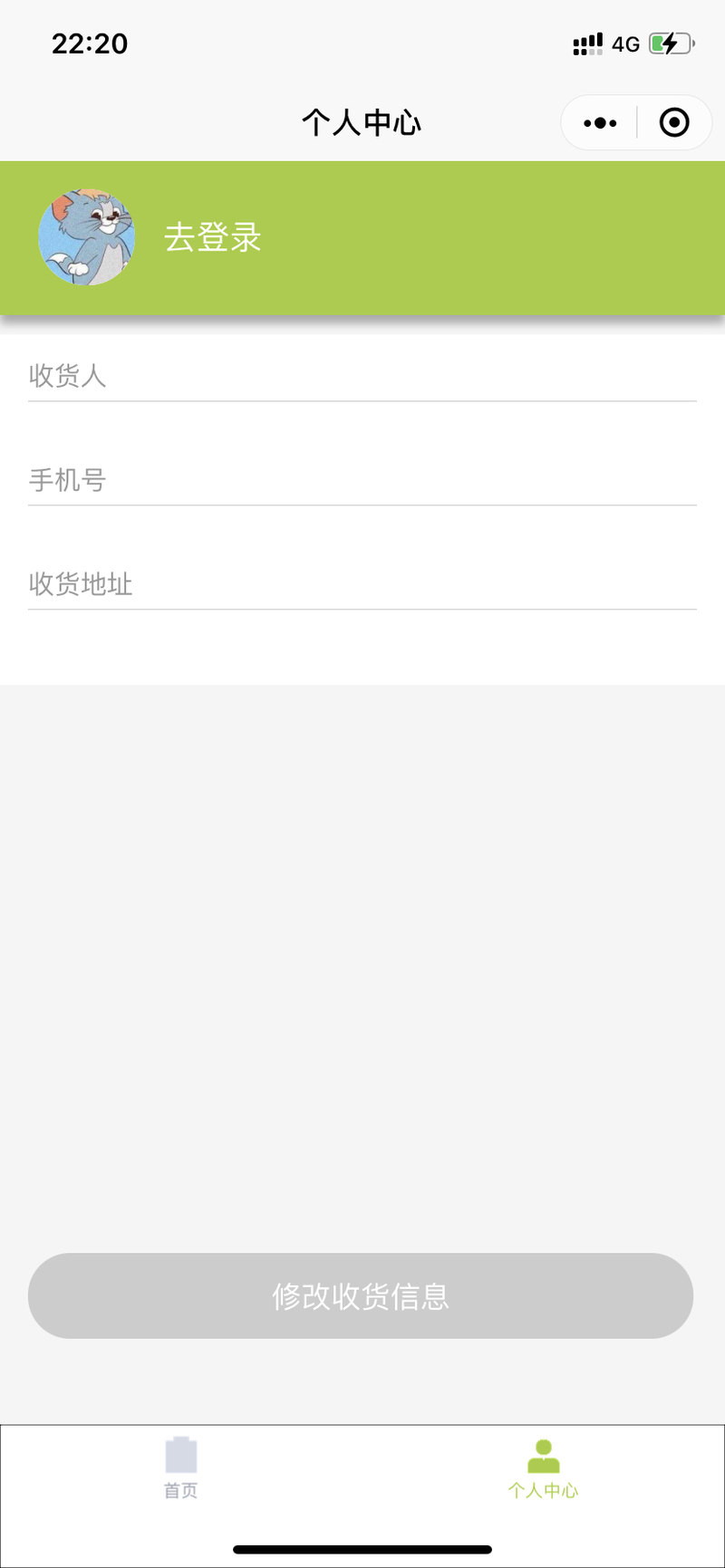Tap the 修改收货信息 button
Viewport: 725px width, 1568px height.
point(361,1295)
